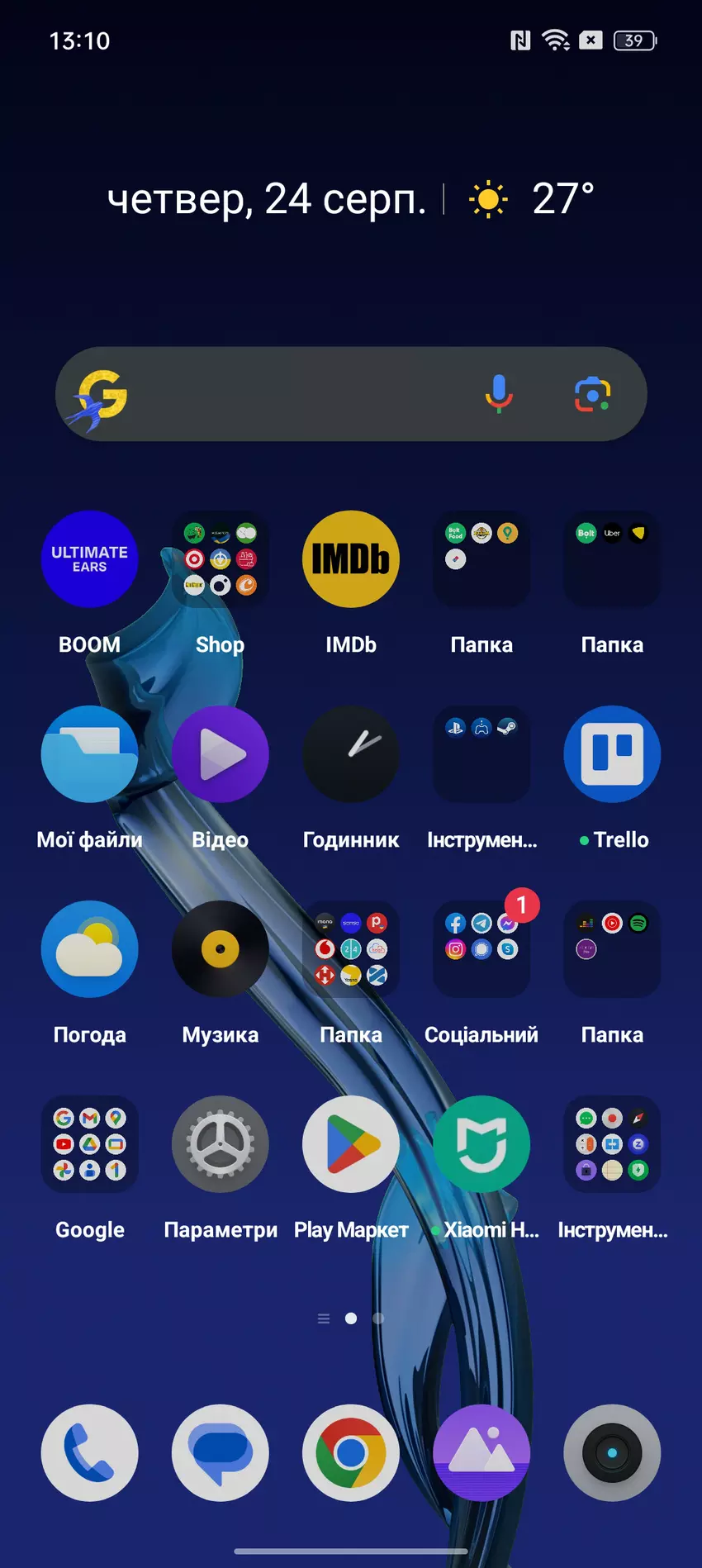Launch Trello

click(x=612, y=754)
